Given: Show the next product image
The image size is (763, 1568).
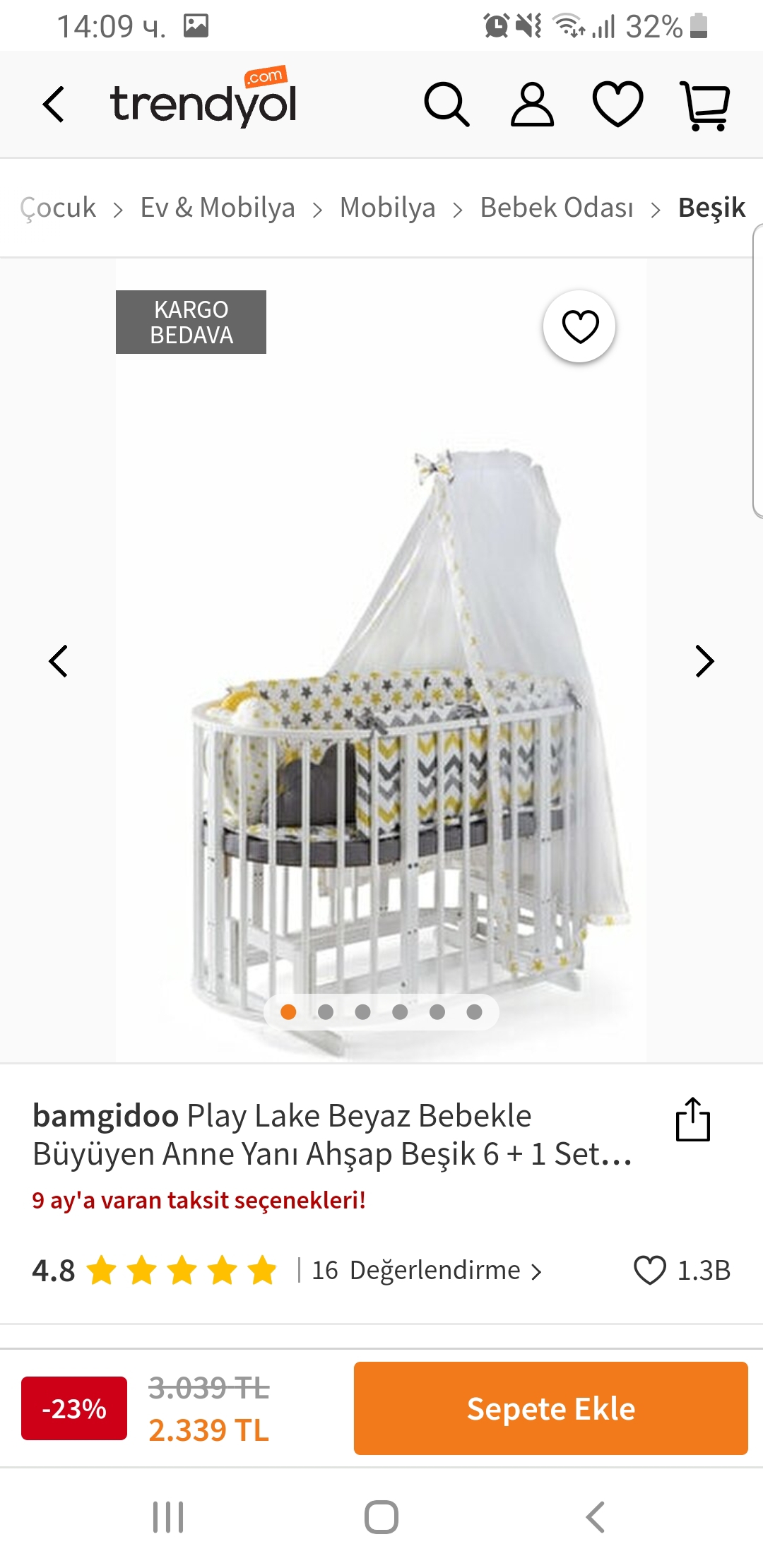Looking at the screenshot, I should (x=704, y=661).
